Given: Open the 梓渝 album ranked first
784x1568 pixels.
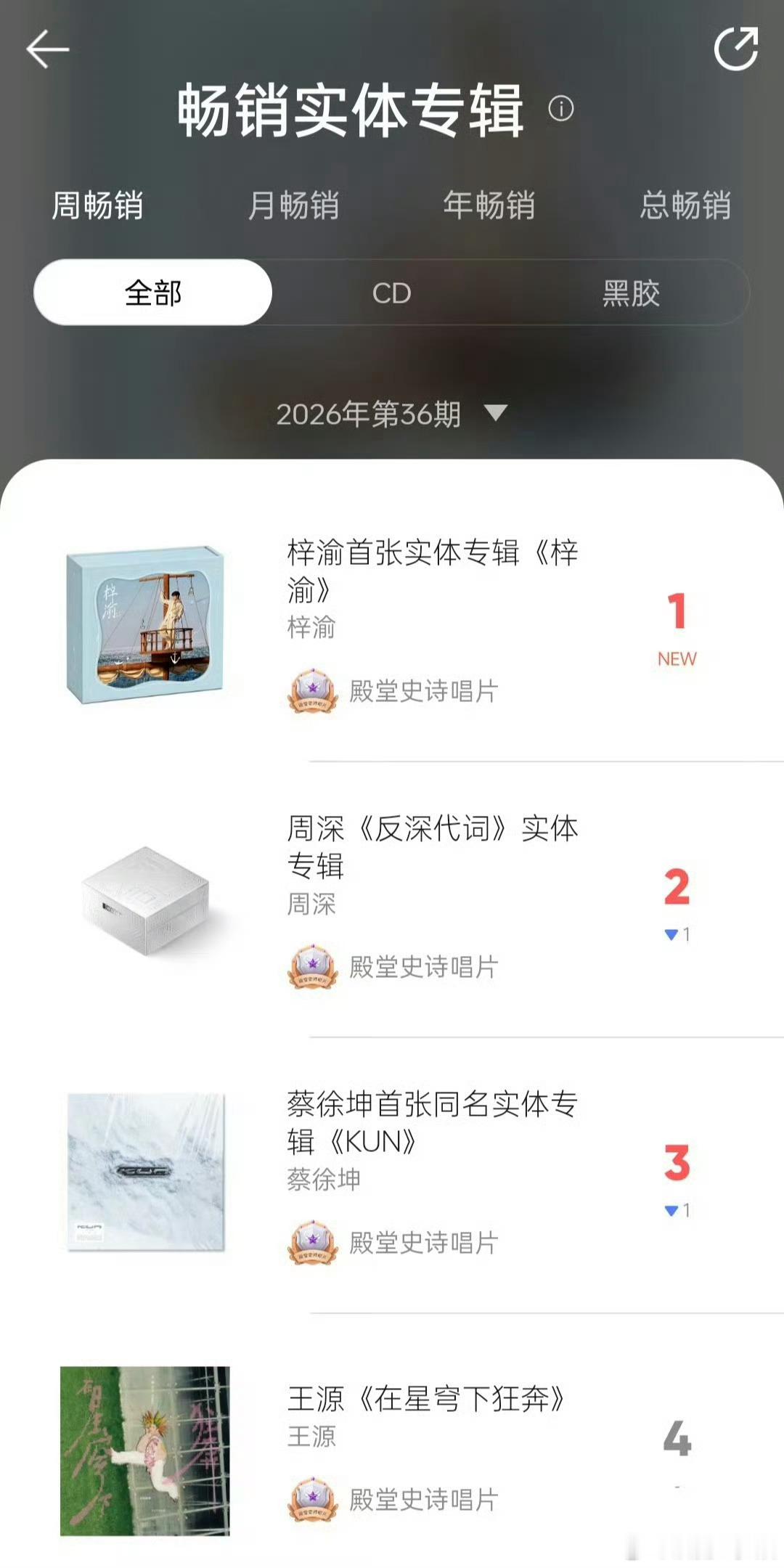Looking at the screenshot, I should click(x=392, y=624).
